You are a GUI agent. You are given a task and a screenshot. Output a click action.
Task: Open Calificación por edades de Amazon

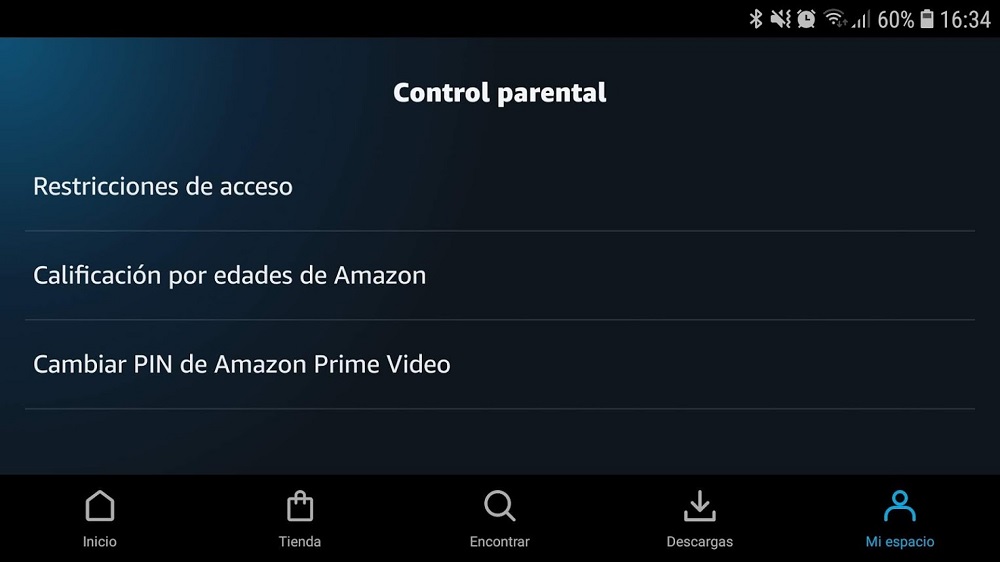coord(230,275)
